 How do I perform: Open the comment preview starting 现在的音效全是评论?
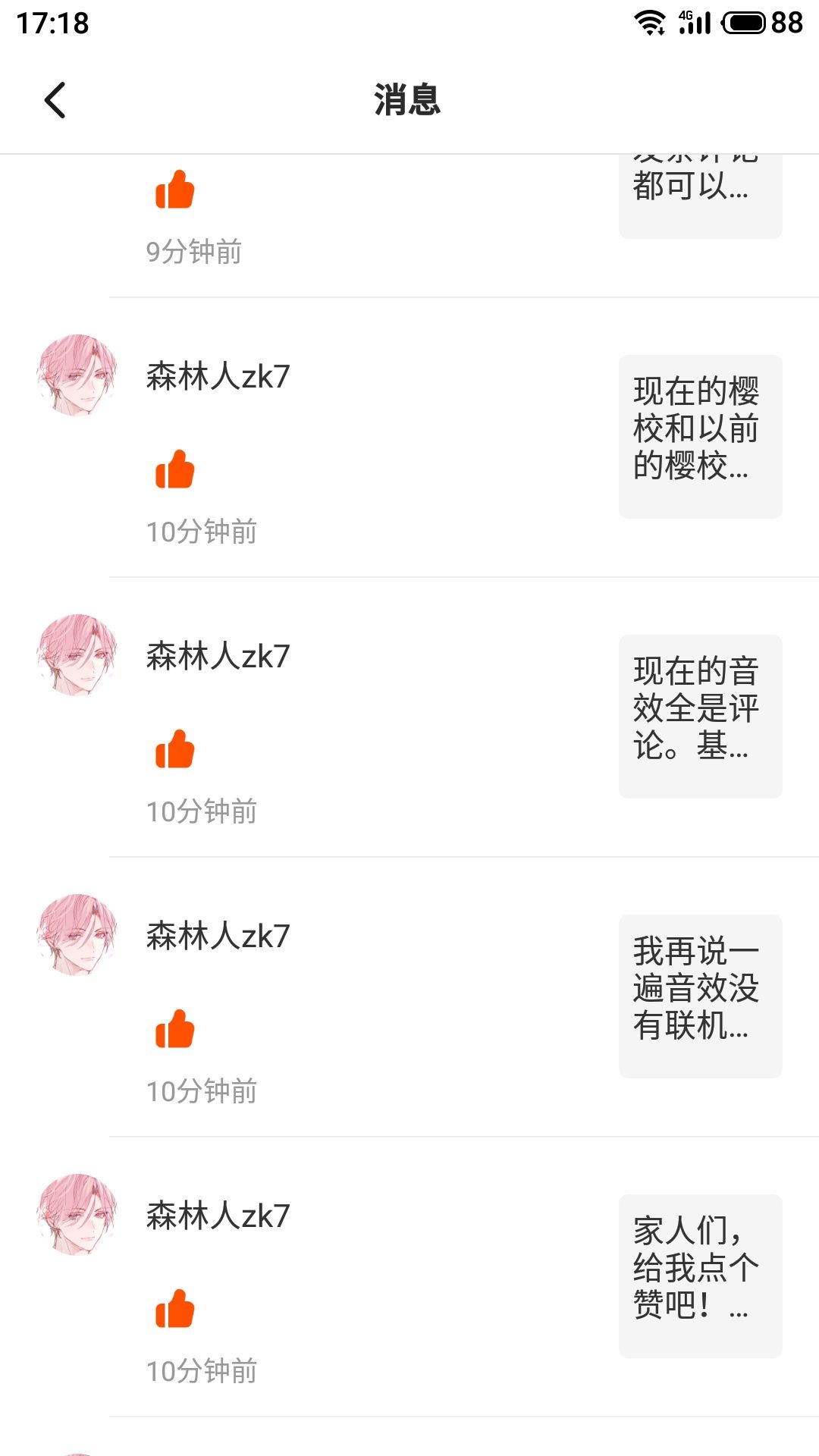click(700, 717)
